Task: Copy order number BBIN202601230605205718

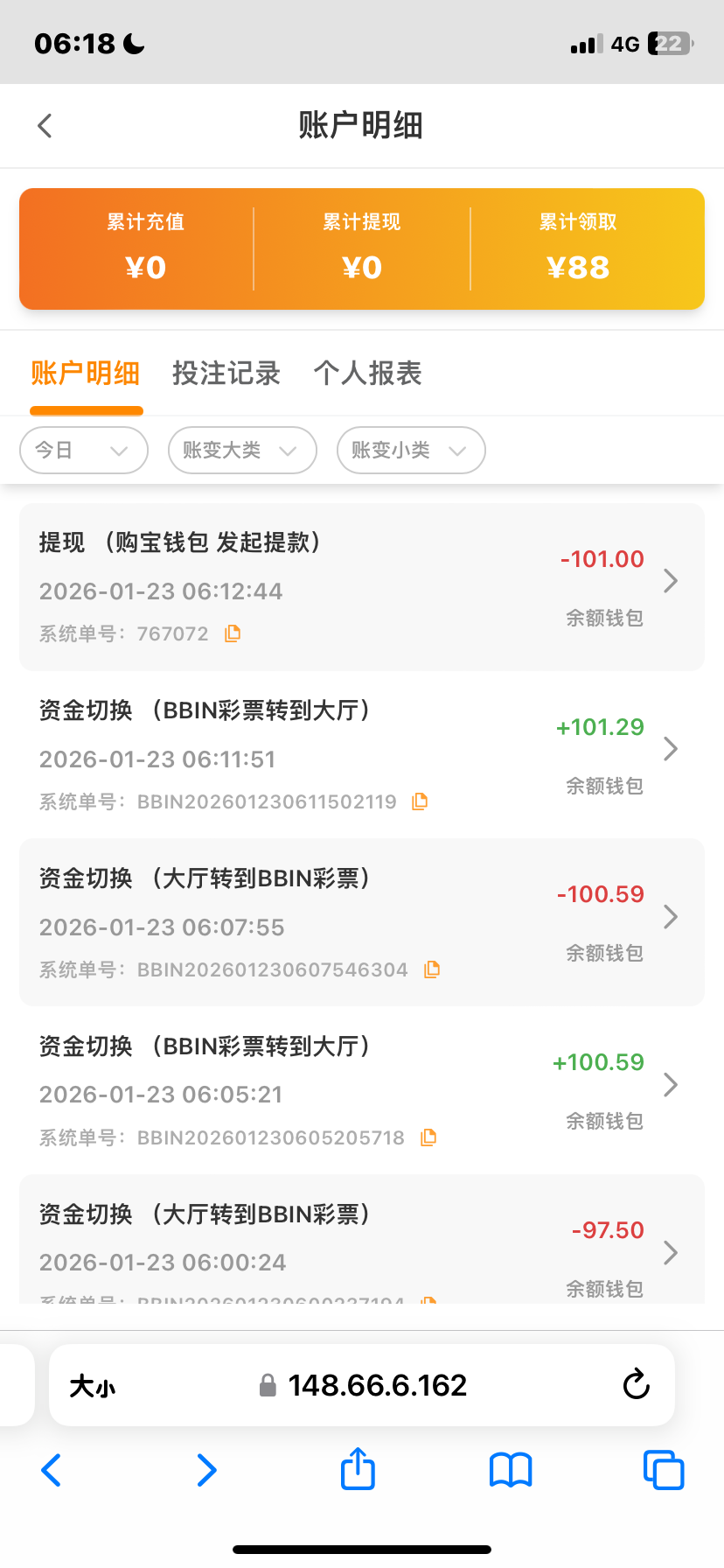Action: pyautogui.click(x=428, y=1137)
